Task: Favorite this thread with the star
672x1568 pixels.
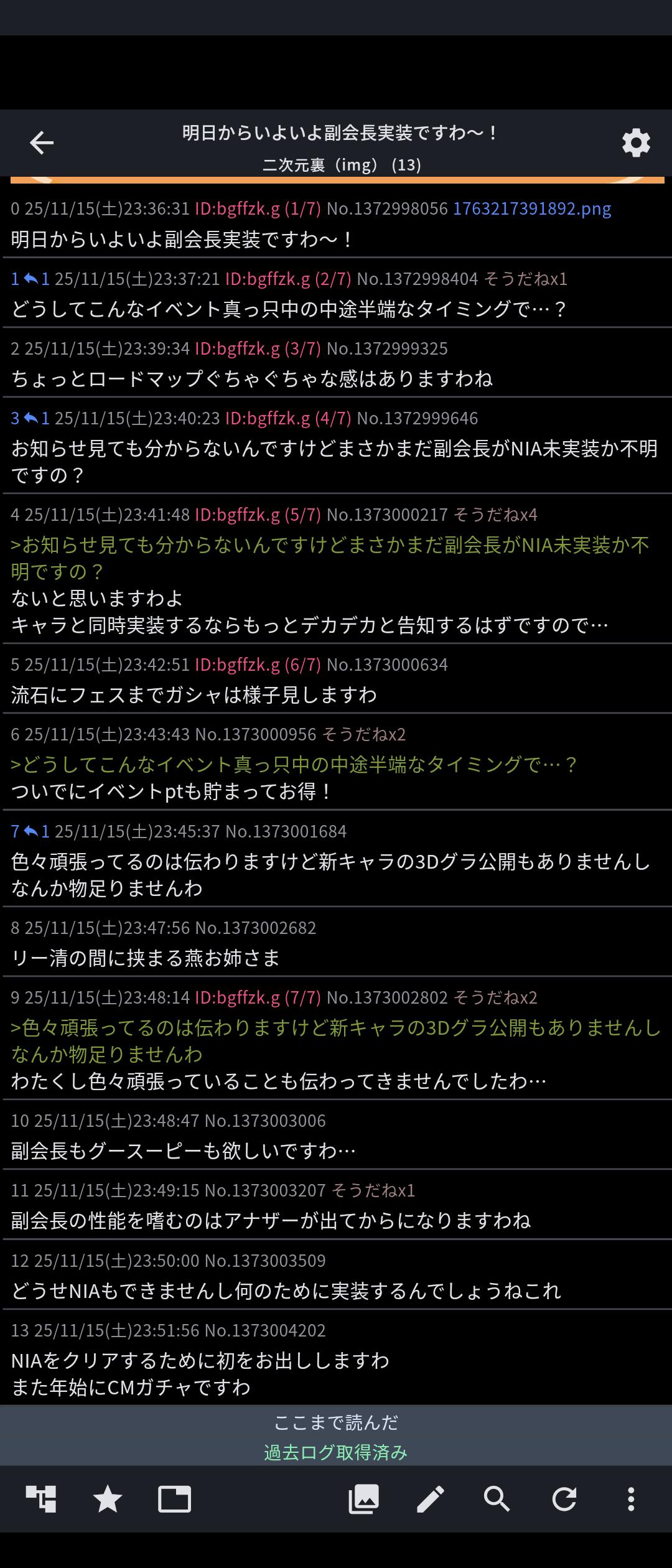Action: pos(108,1499)
